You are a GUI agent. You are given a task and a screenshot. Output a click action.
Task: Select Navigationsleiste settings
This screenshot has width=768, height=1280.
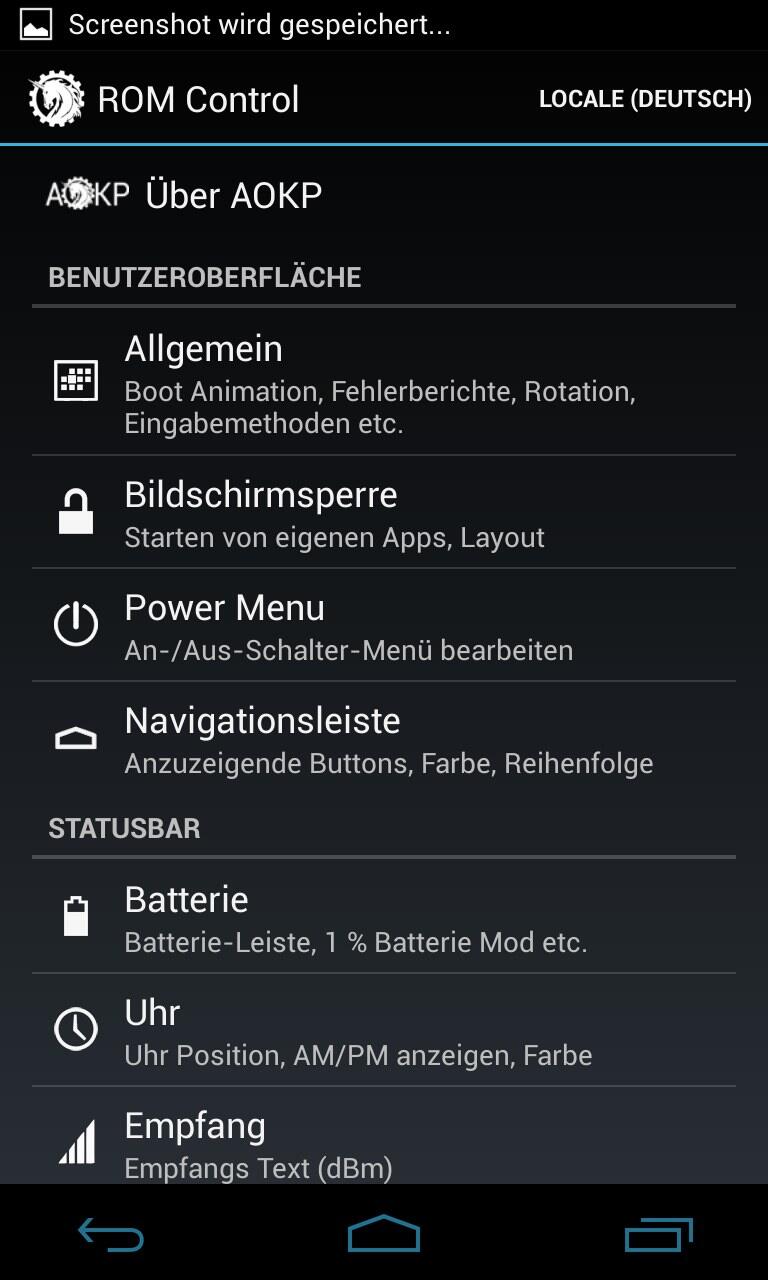coord(384,738)
